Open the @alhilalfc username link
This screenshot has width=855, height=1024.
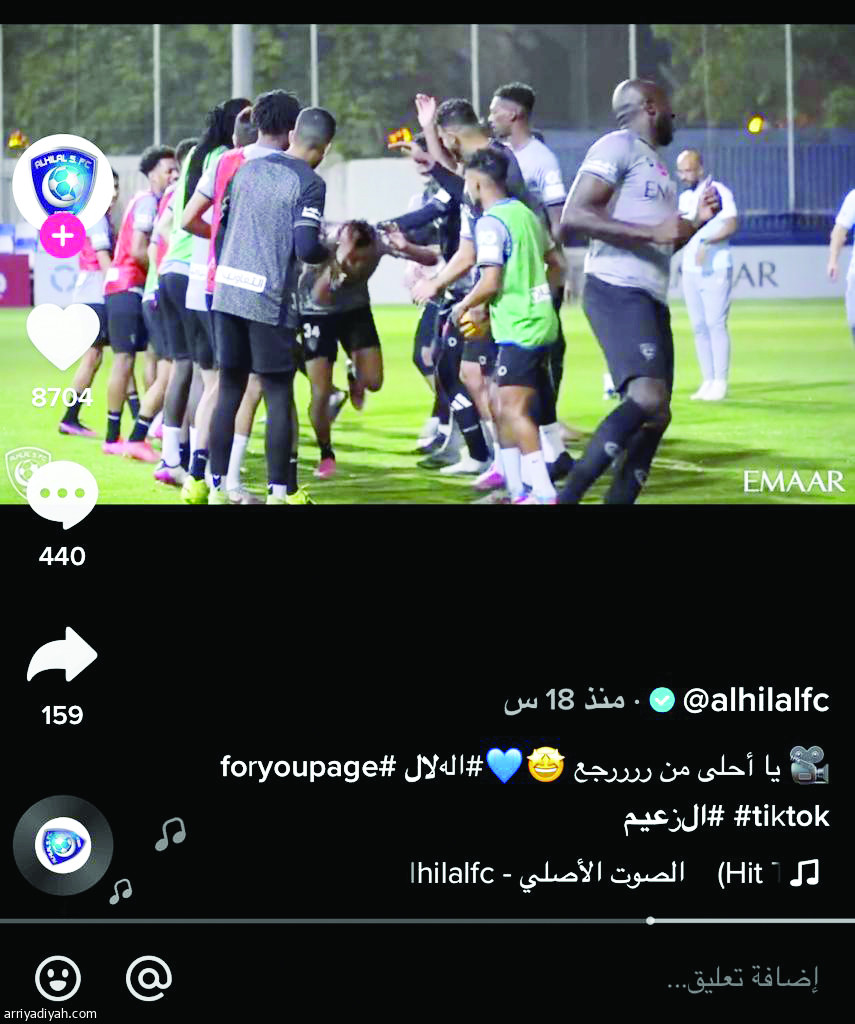coord(756,701)
